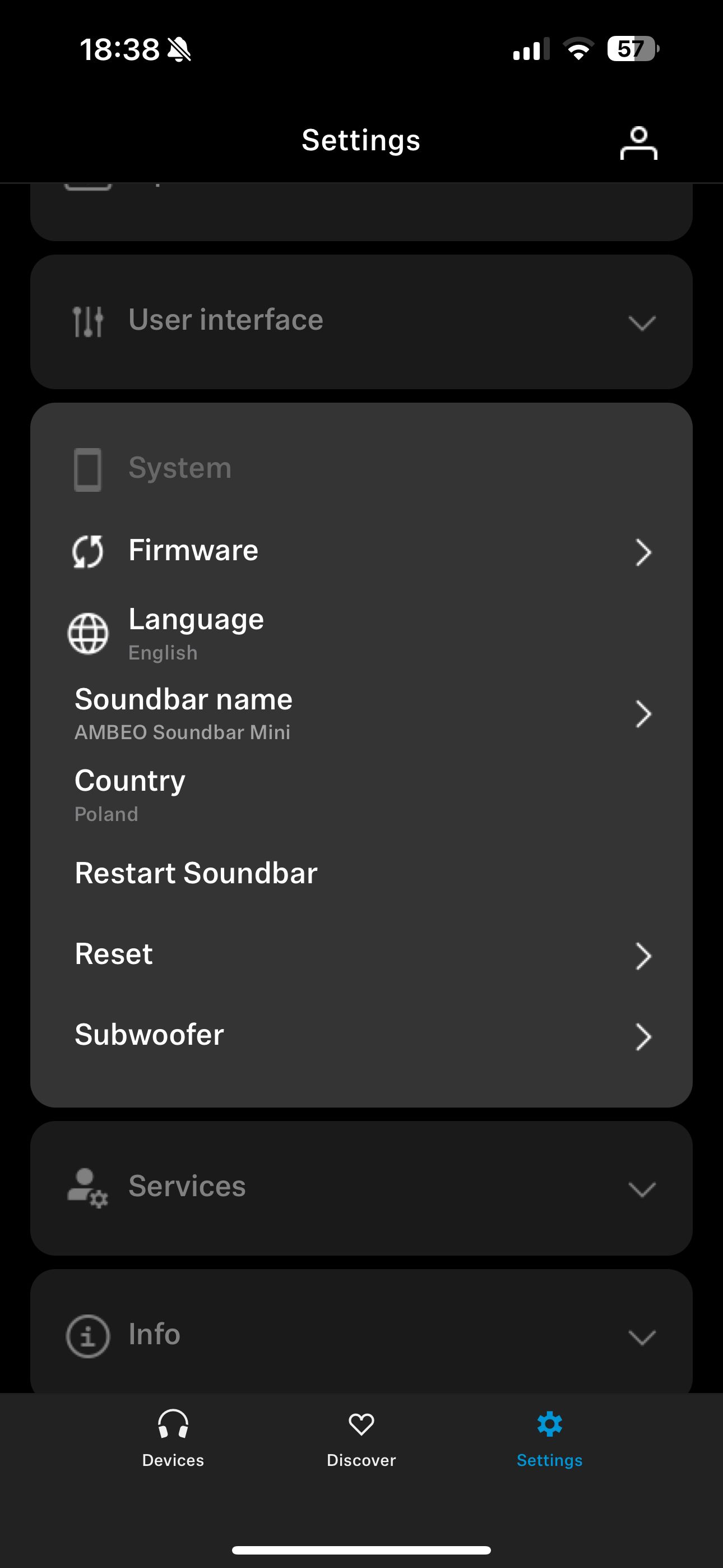Open the user profile icon
Screen dimensions: 723x1568
638,143
